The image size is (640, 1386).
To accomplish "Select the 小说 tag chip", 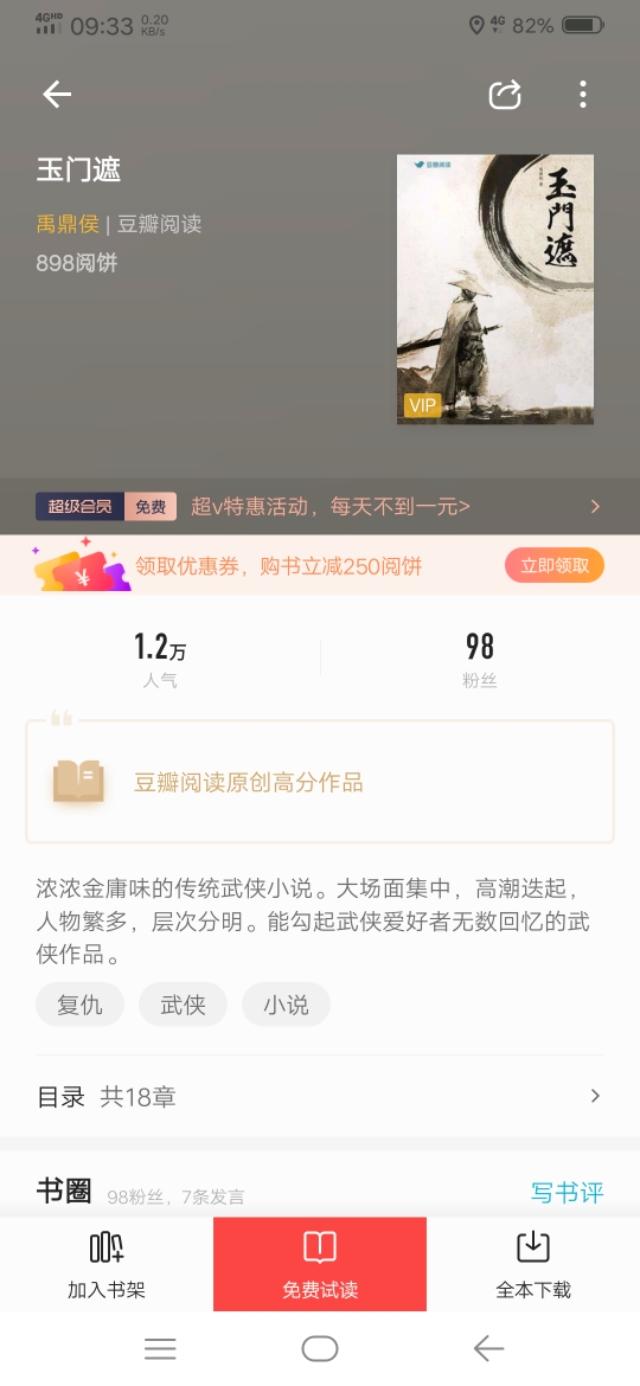I will click(286, 1005).
